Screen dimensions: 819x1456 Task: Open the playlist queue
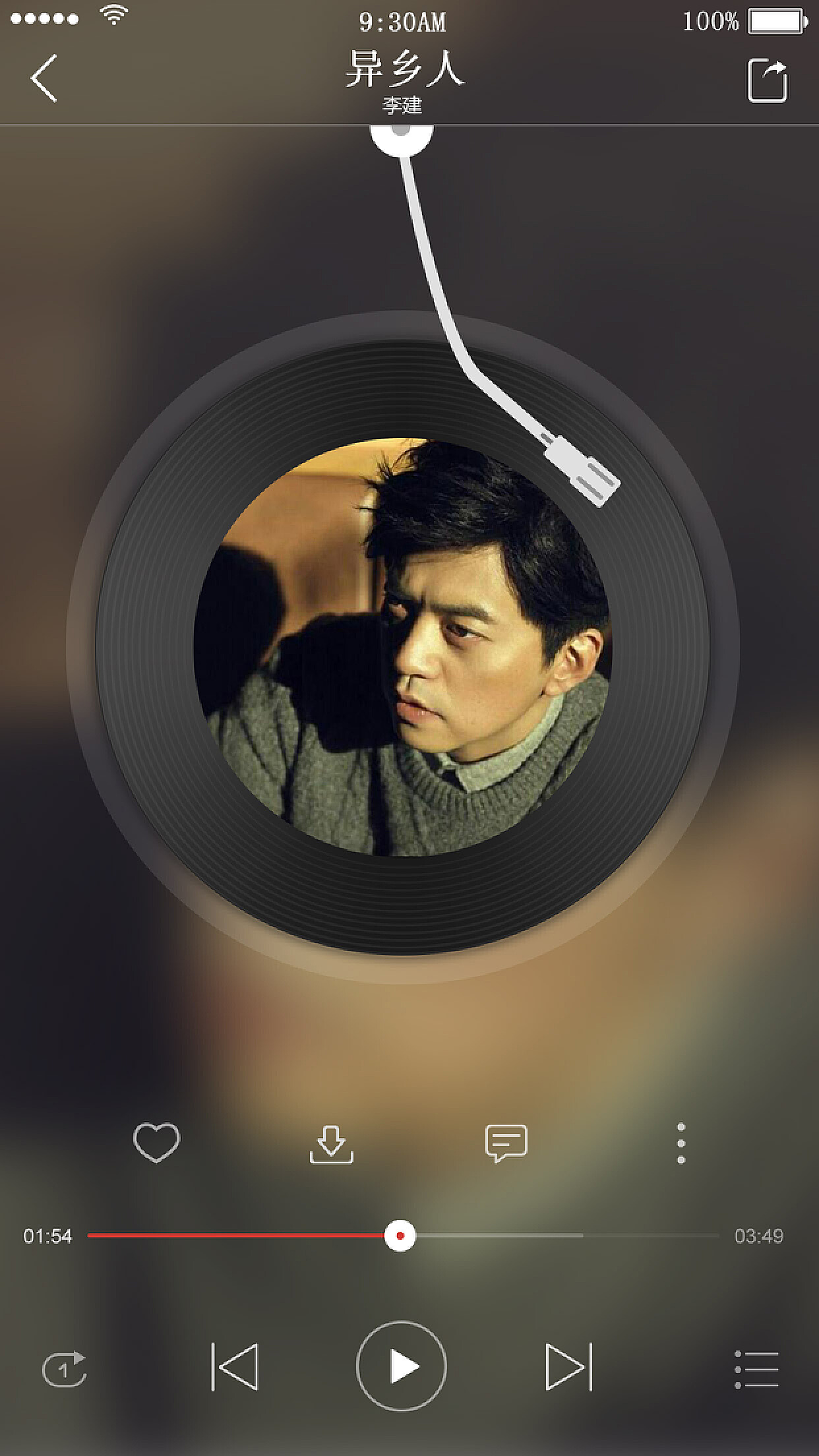pyautogui.click(x=756, y=1369)
